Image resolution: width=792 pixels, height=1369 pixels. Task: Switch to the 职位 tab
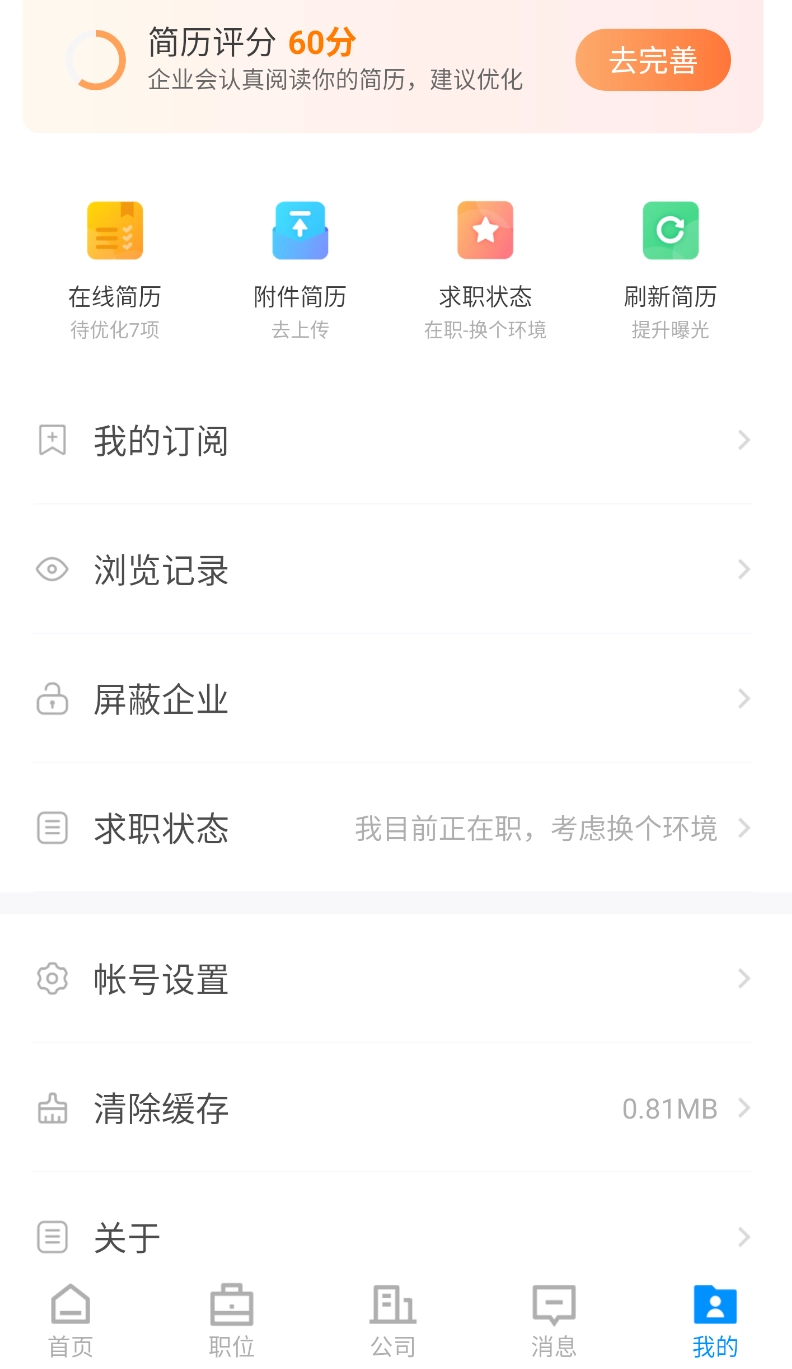point(231,1320)
